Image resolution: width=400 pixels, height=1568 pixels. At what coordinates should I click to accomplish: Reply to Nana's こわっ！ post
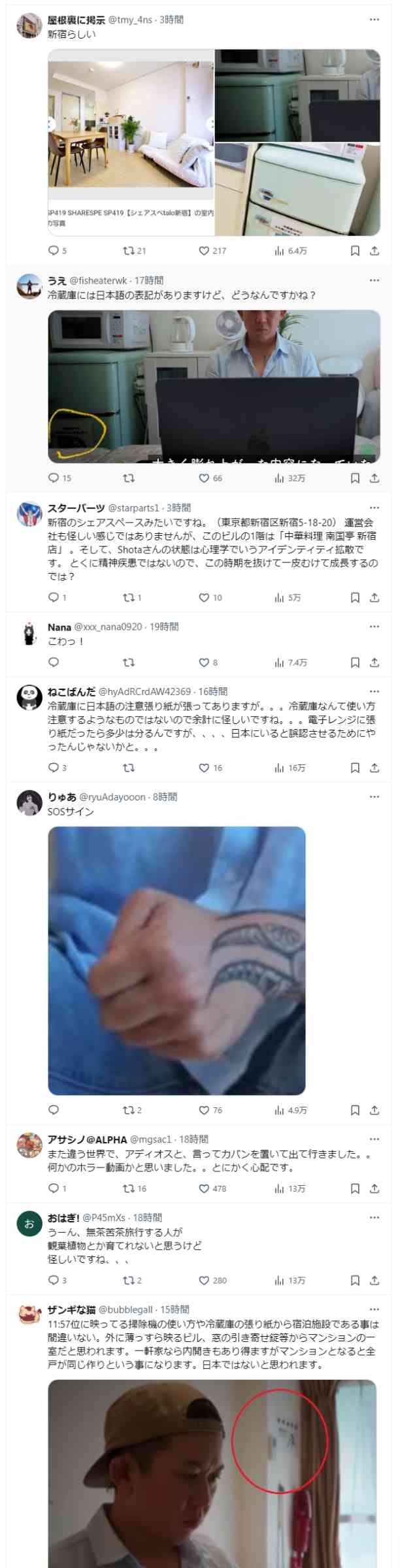54,662
